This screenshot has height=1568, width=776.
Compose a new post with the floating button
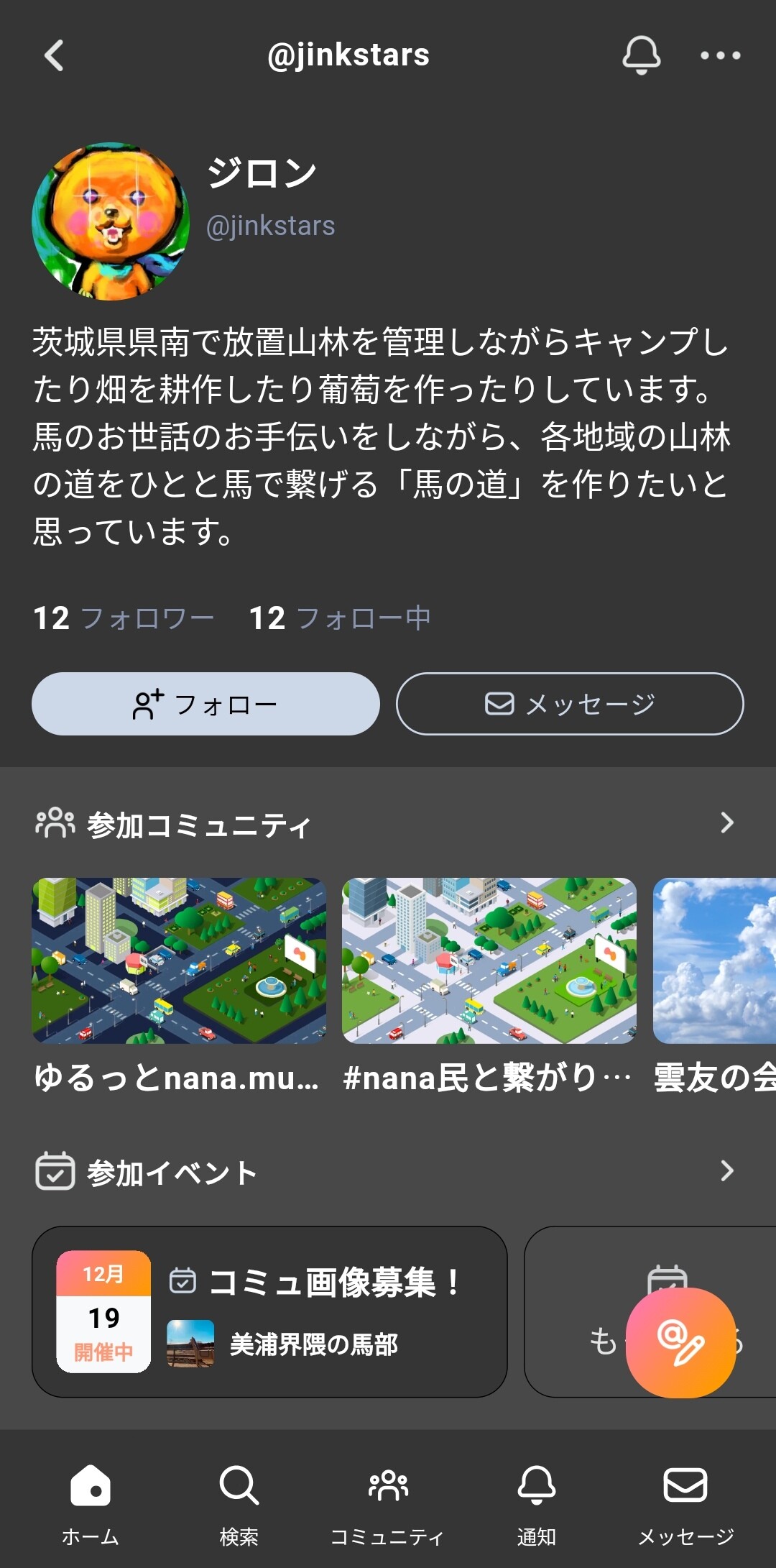[x=680, y=1342]
